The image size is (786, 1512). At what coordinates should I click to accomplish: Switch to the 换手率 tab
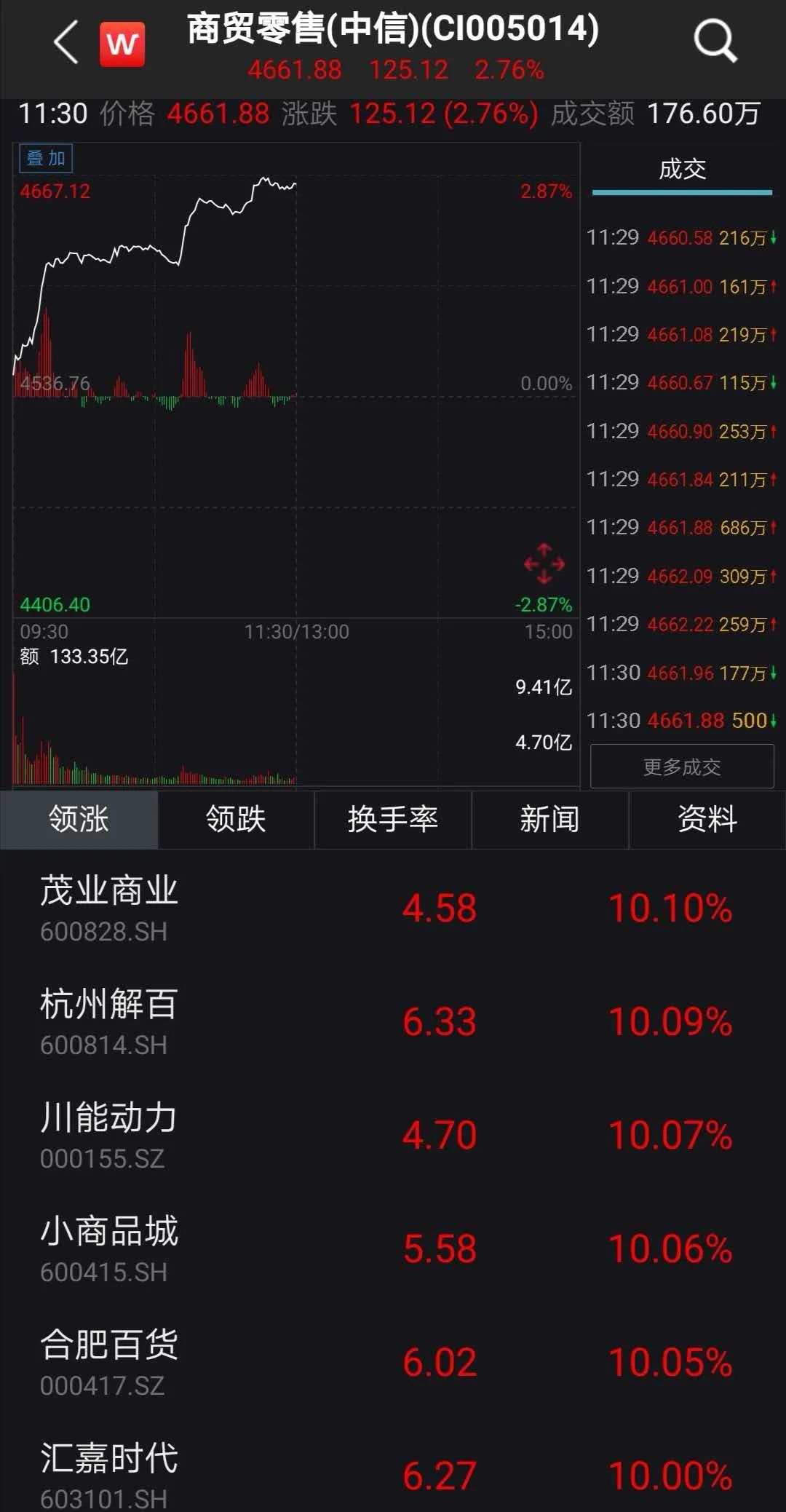coord(393,819)
